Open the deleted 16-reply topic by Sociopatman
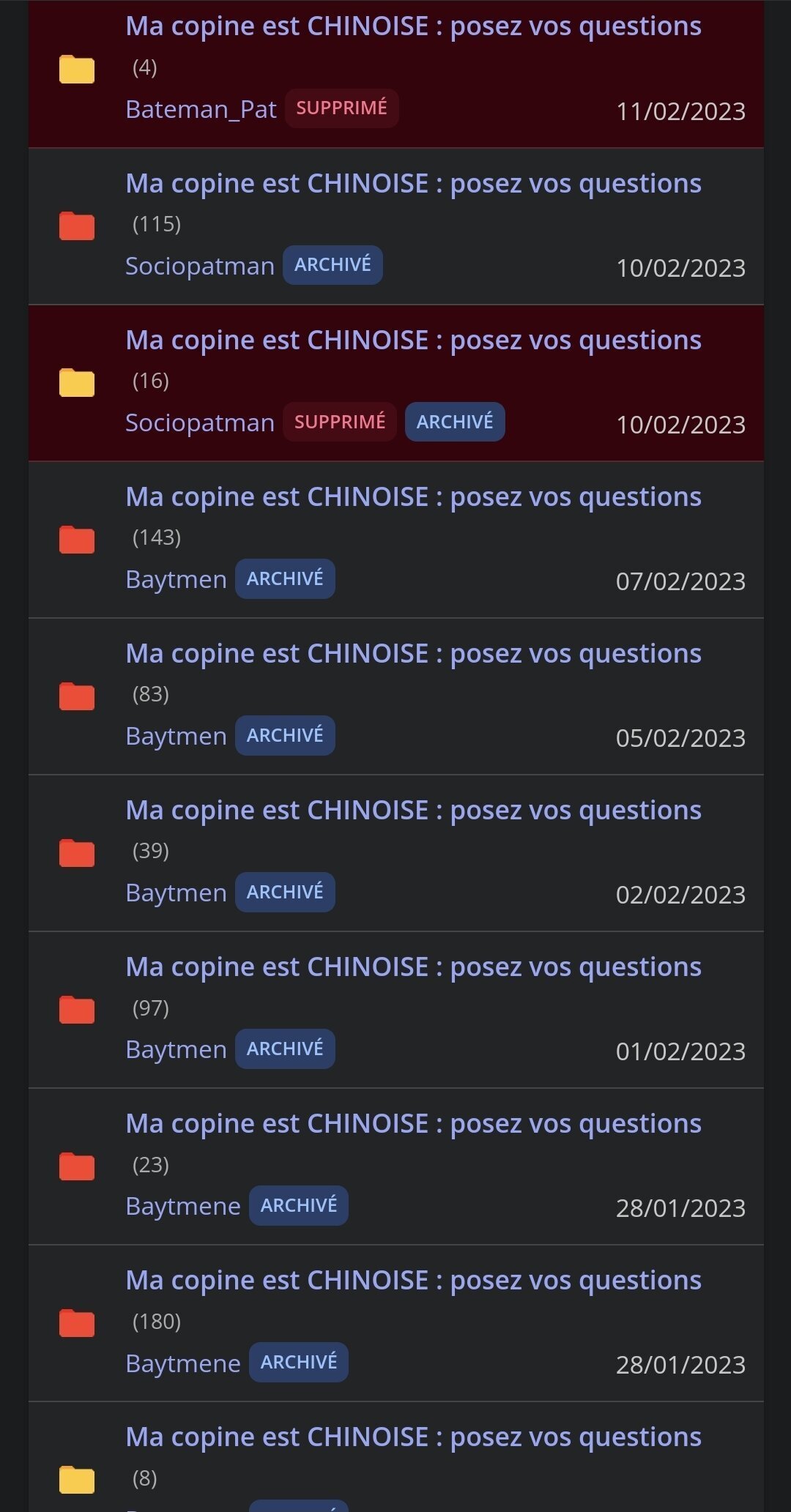Screen dimensions: 791x1512 (413, 340)
